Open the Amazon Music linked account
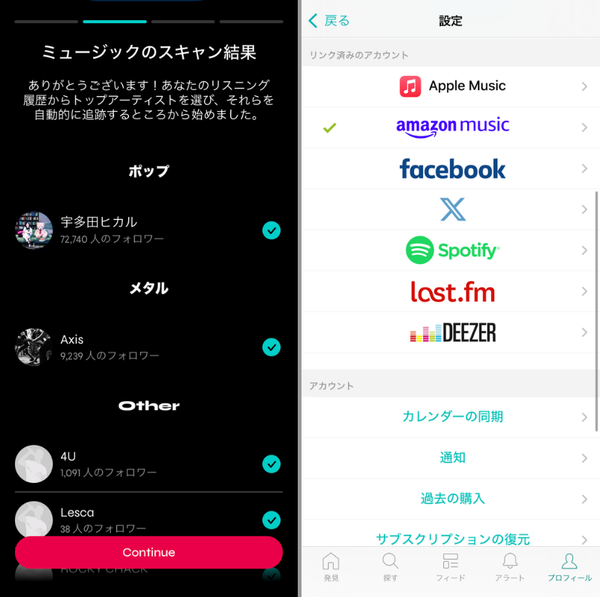 pyautogui.click(x=451, y=127)
